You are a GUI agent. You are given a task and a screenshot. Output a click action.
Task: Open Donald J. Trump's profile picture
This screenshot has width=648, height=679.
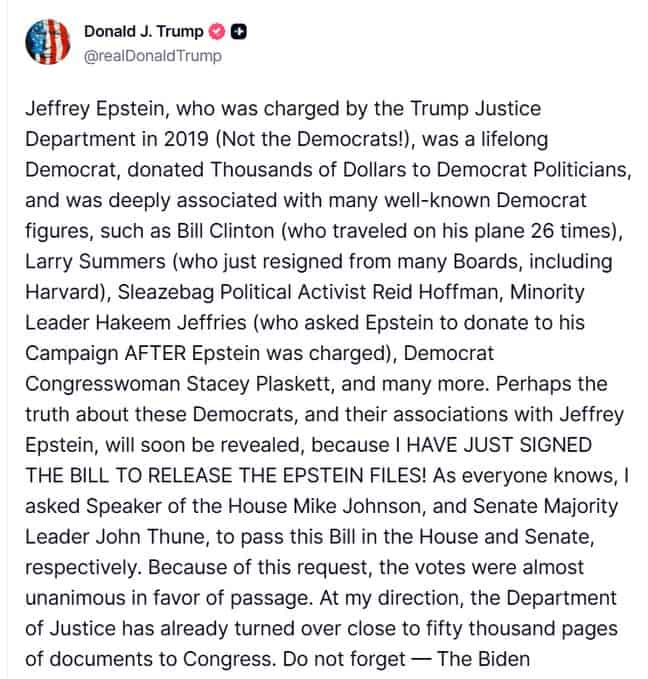click(46, 43)
